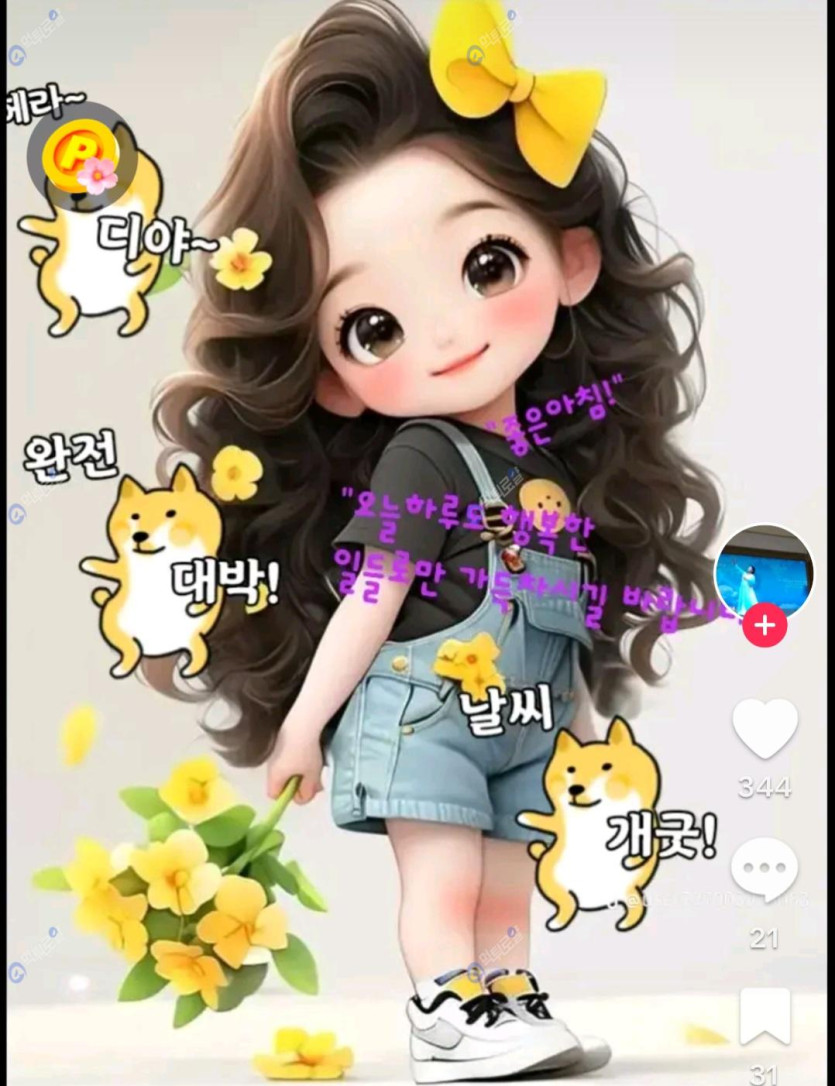Open the comments on this video

tap(765, 870)
